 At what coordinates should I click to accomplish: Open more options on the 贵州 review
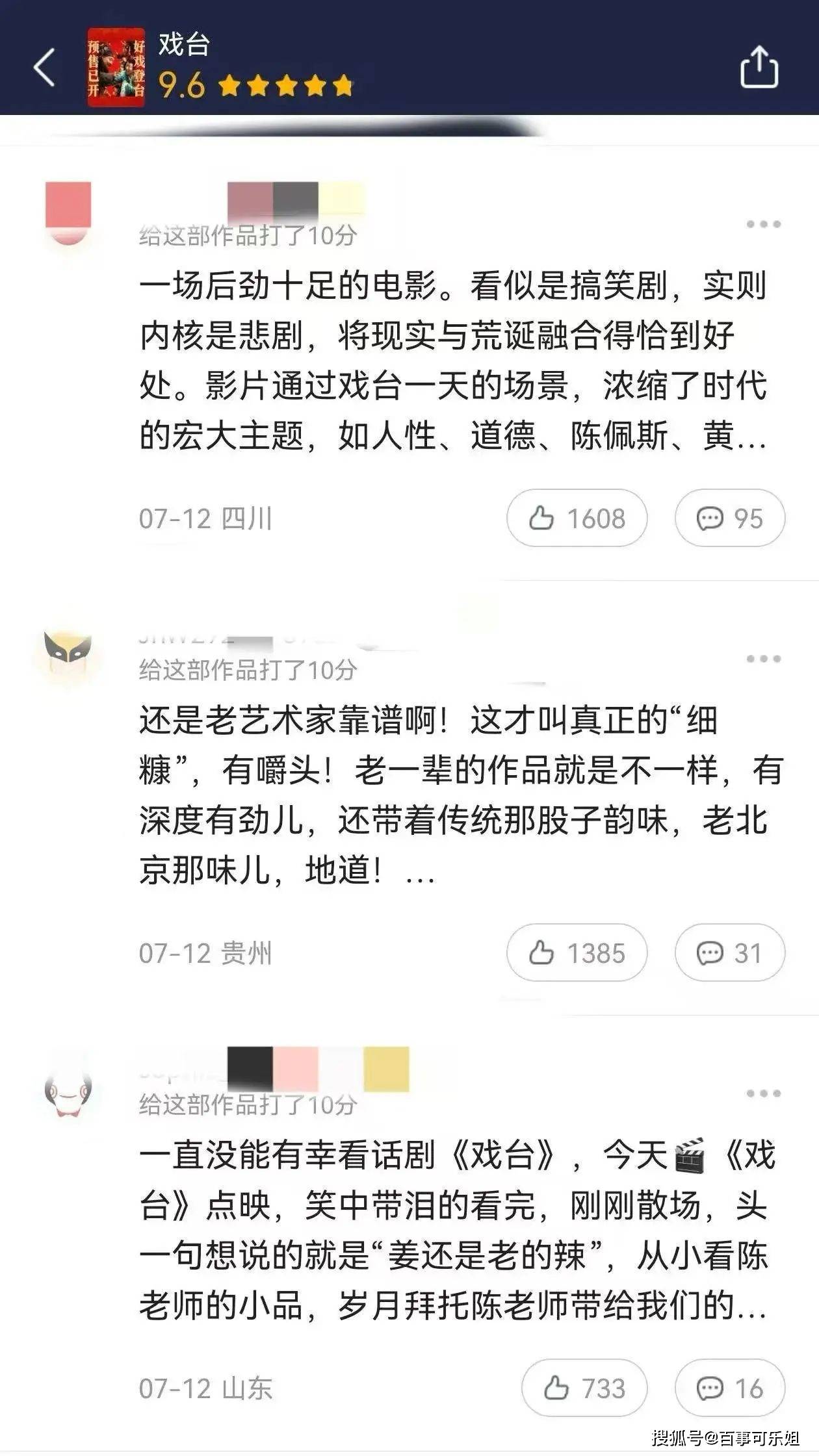pos(763,659)
